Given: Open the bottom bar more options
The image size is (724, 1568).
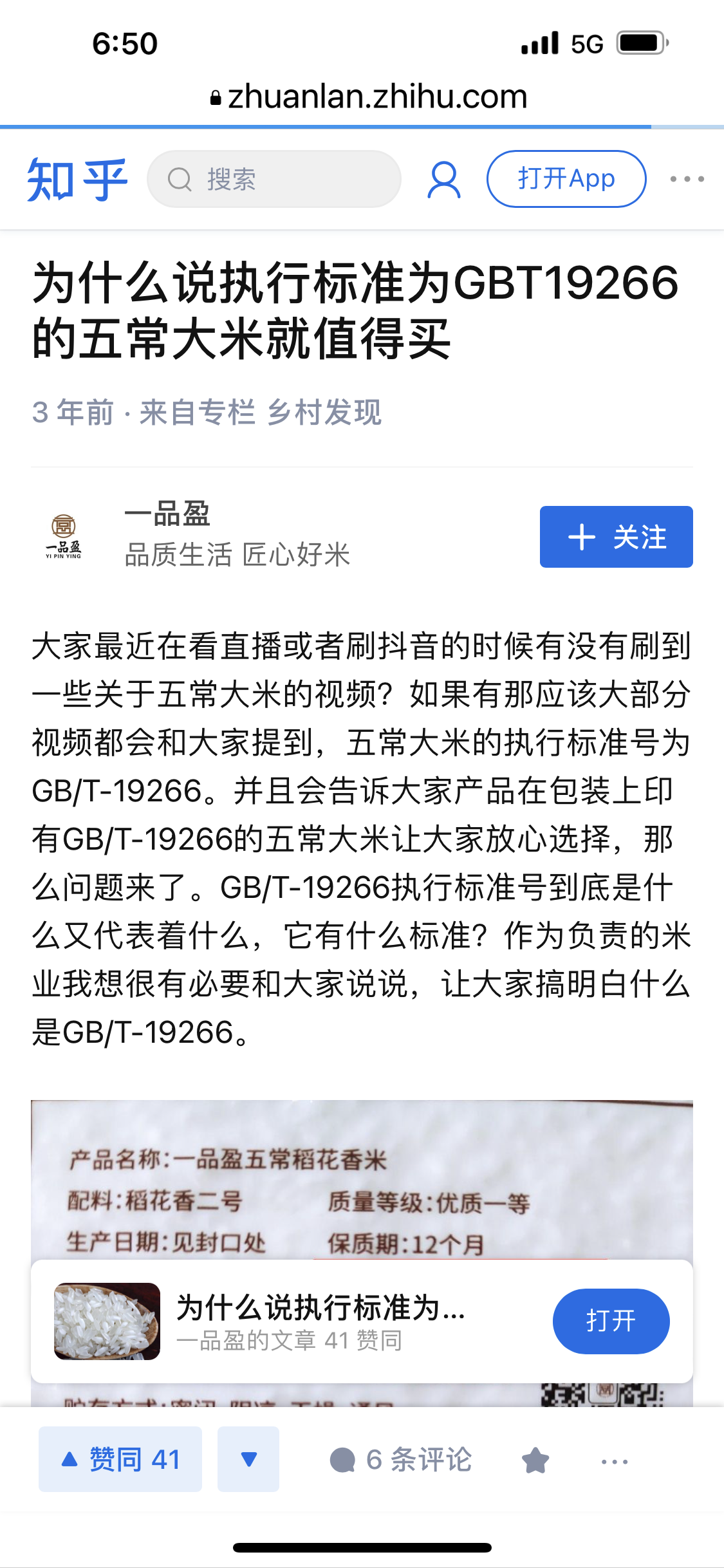Looking at the screenshot, I should coord(615,1461).
